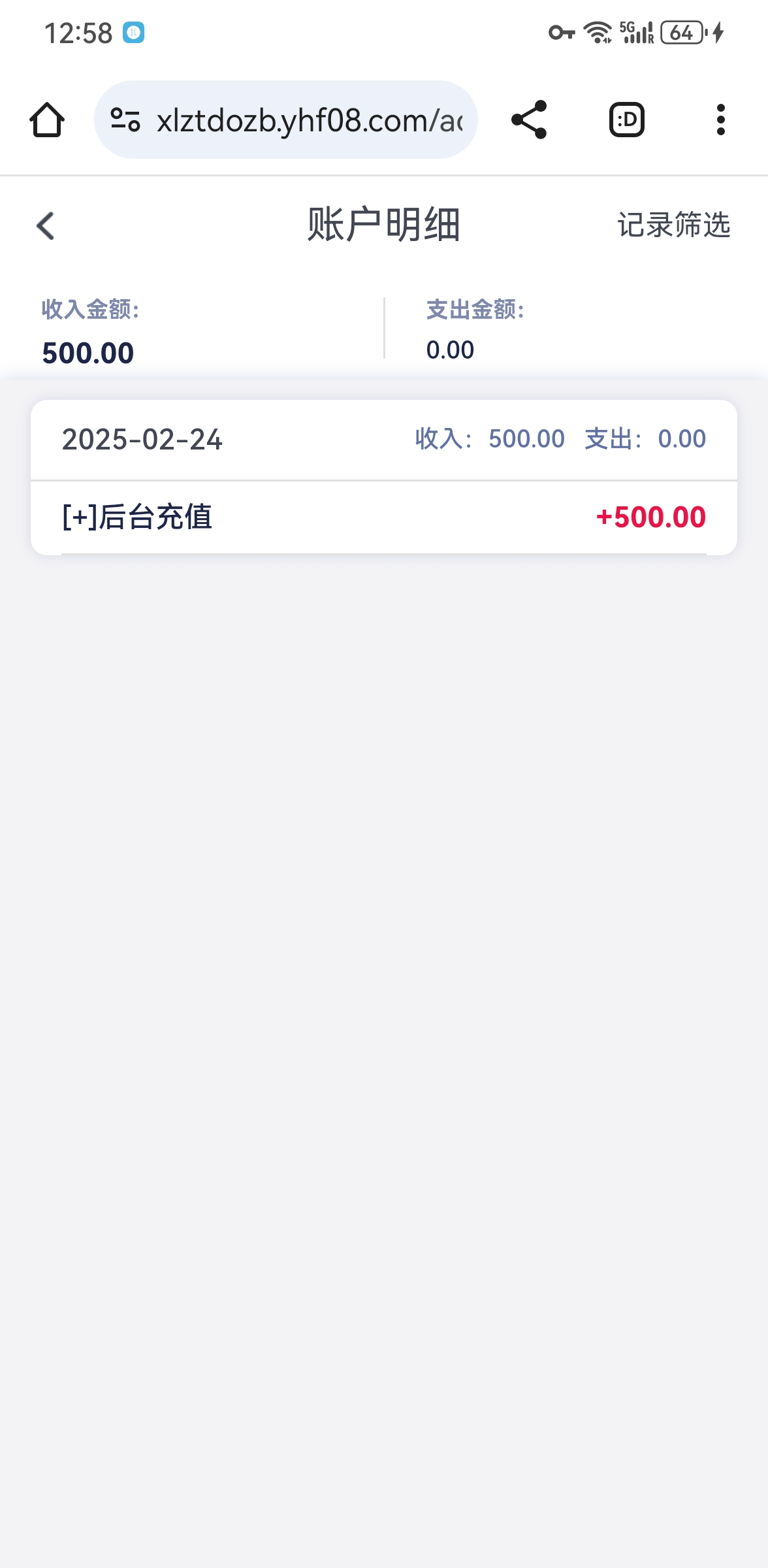Tap the 支出: 0.00 value on the date row

click(643, 439)
